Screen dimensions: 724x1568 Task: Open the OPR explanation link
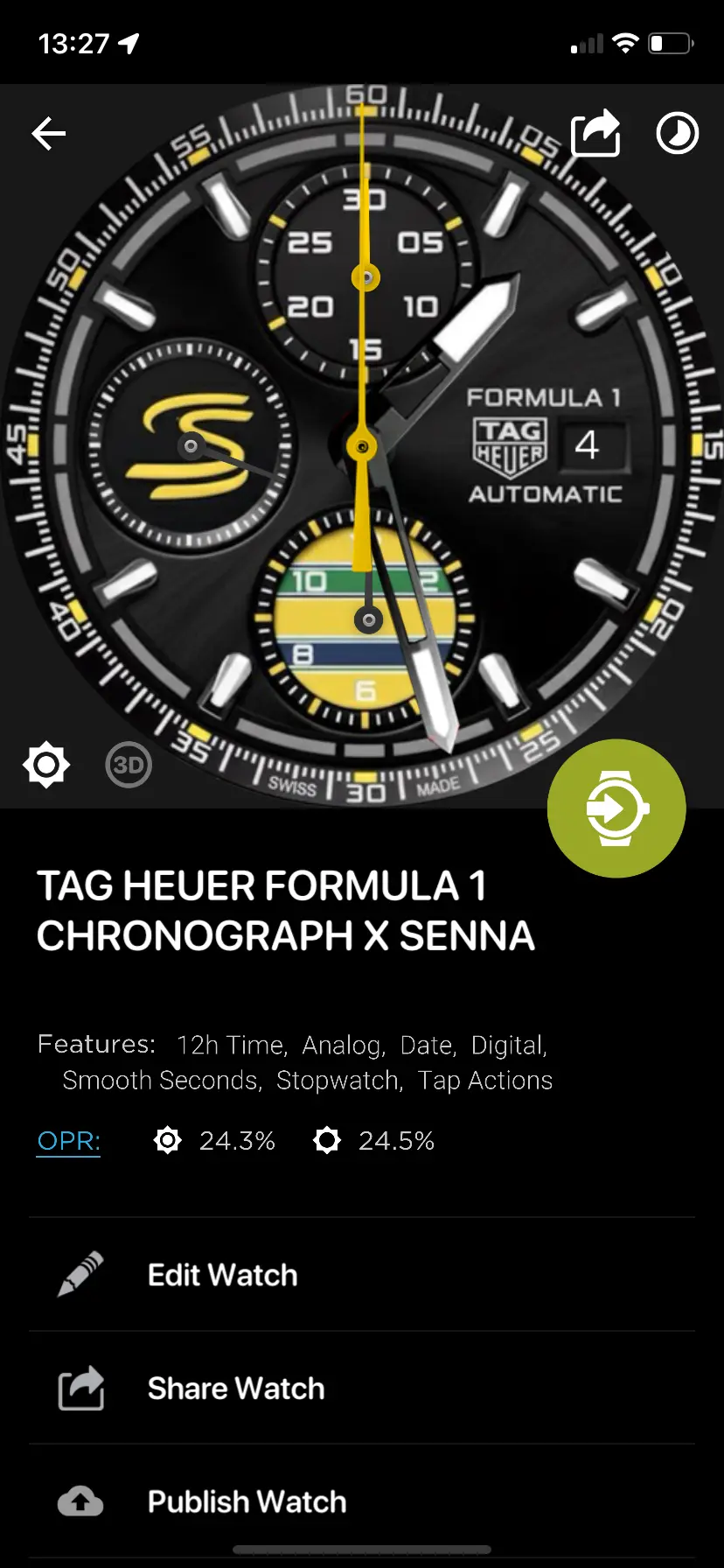click(x=68, y=1141)
